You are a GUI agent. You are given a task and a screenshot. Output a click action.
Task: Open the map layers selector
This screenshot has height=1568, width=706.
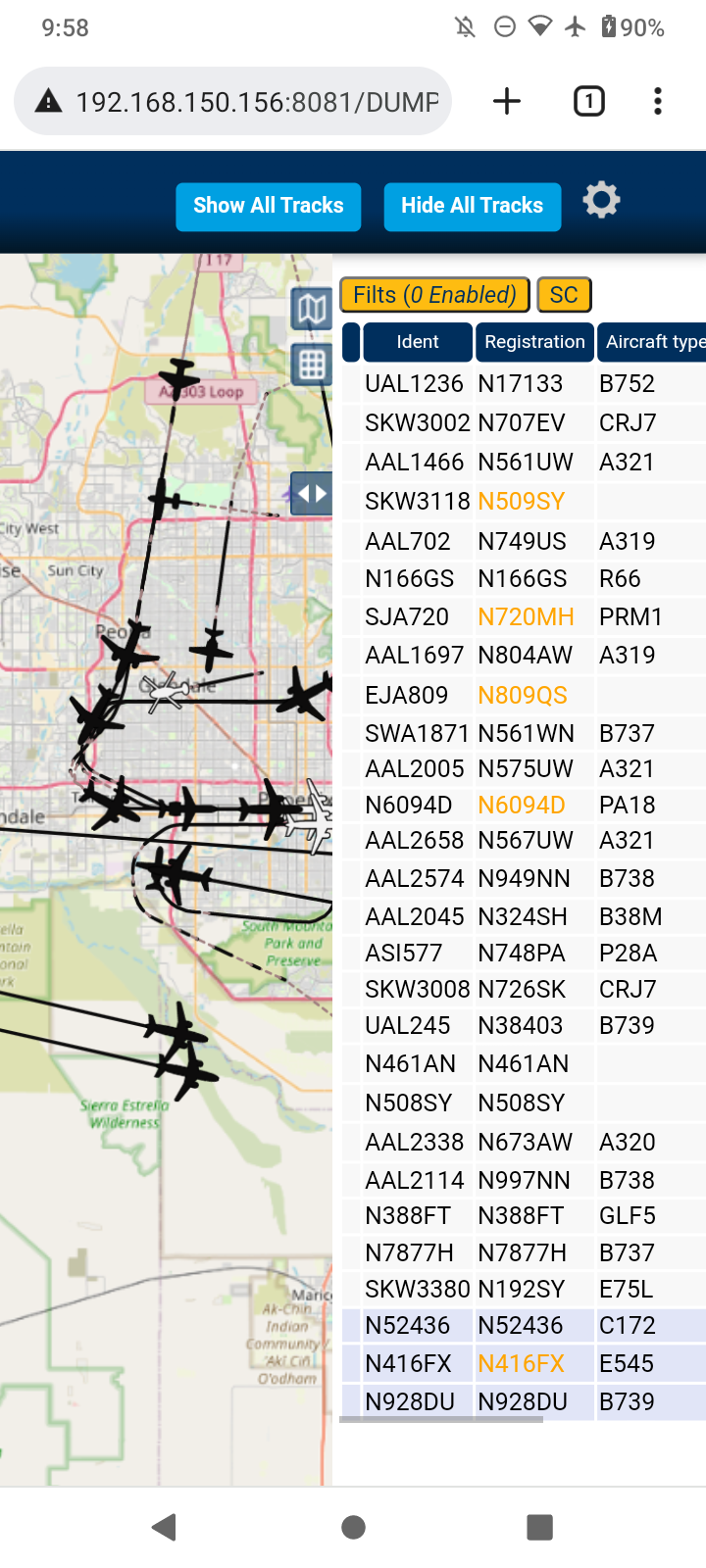pos(312,311)
